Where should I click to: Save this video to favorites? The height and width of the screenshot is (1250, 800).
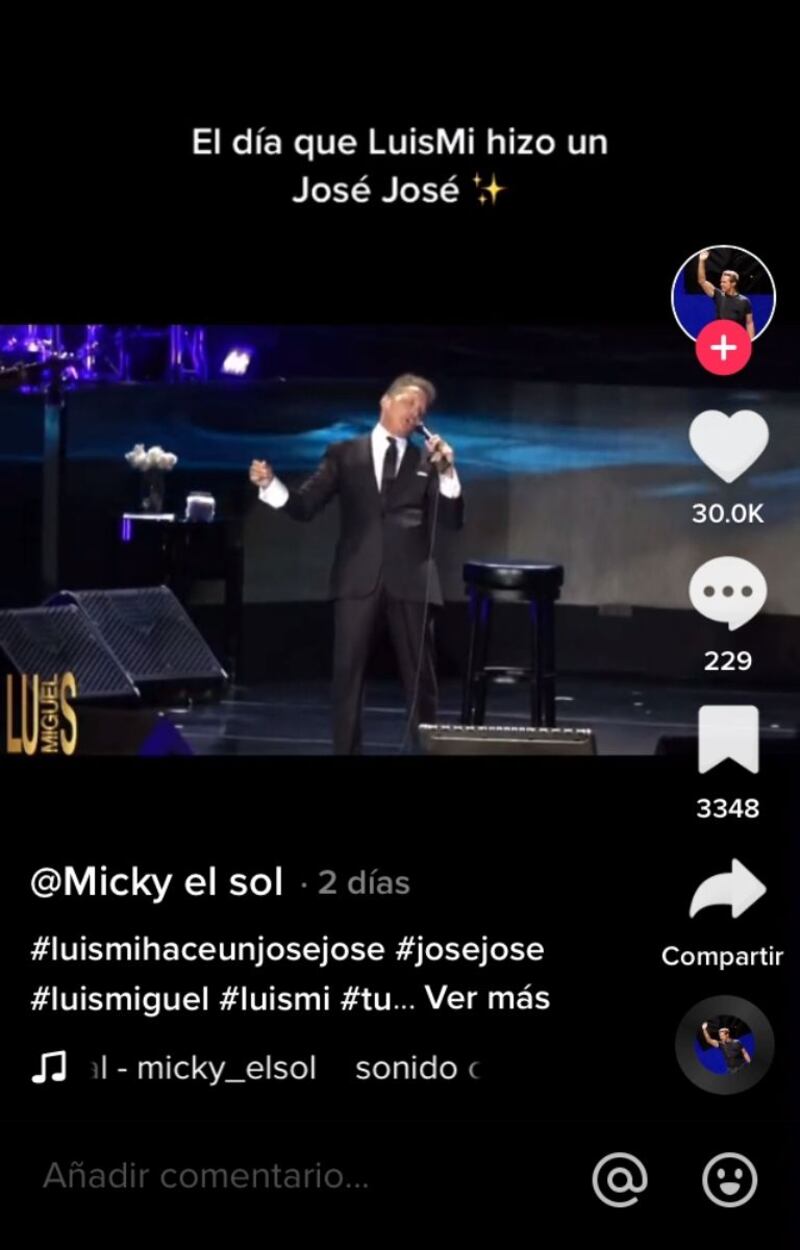728,740
